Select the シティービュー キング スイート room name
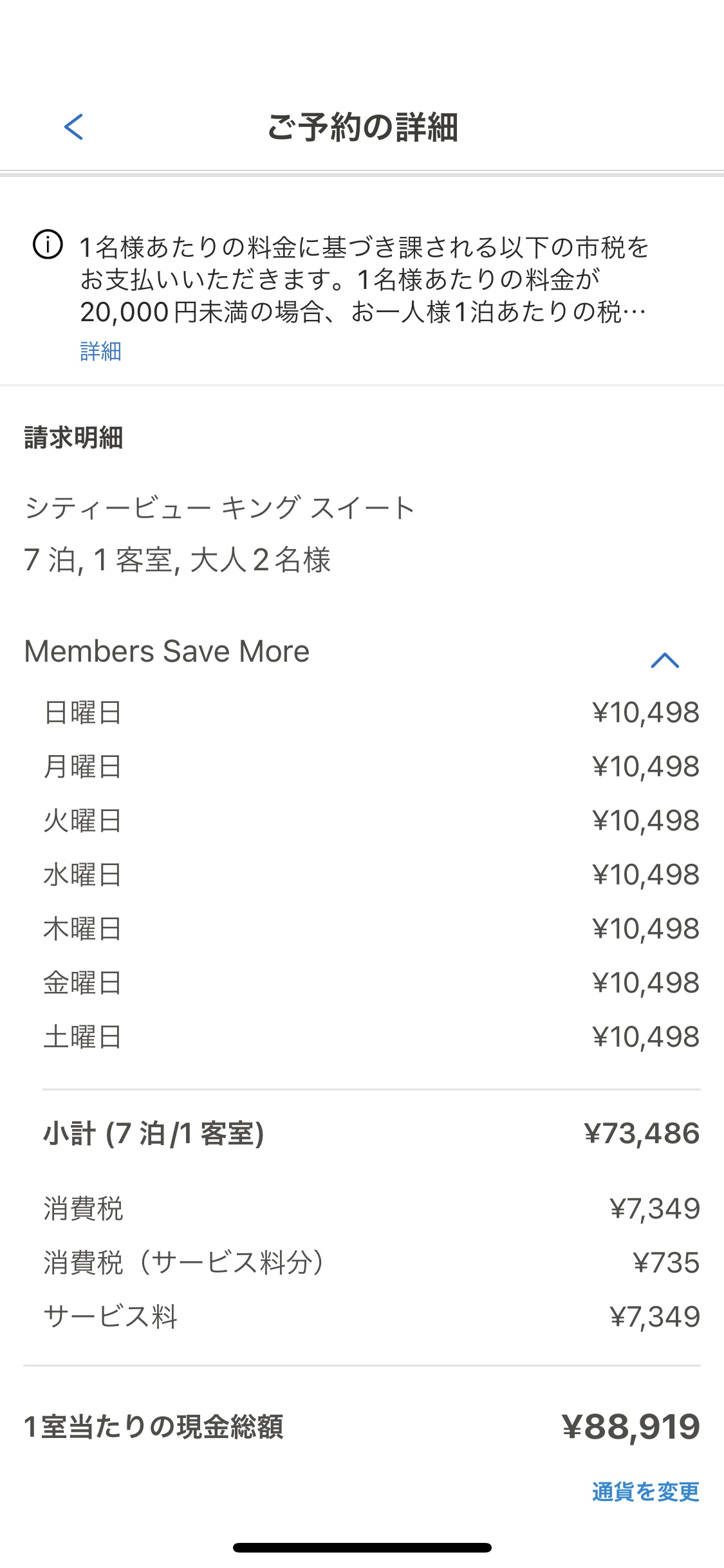The width and height of the screenshot is (724, 1568). click(219, 508)
